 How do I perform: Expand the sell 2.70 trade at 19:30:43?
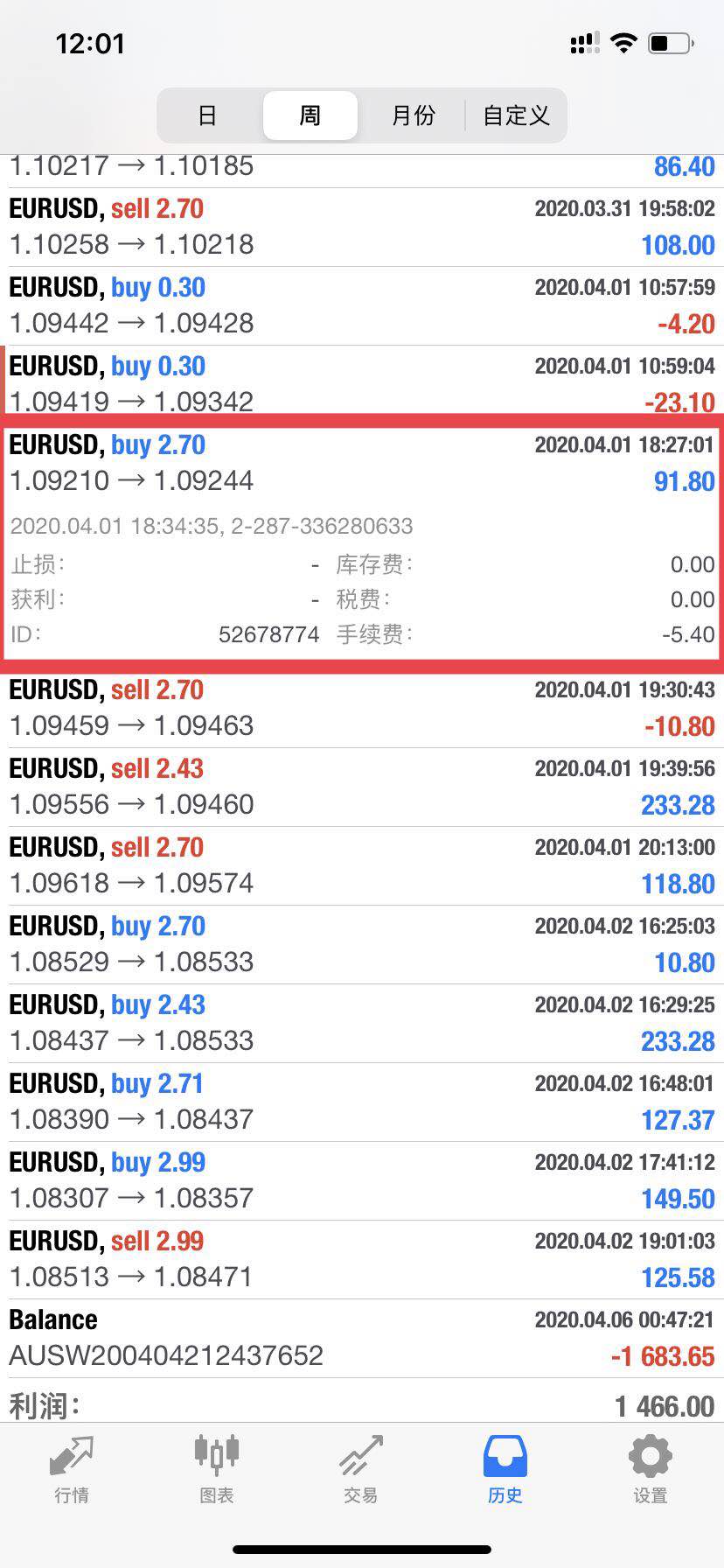pyautogui.click(x=362, y=708)
